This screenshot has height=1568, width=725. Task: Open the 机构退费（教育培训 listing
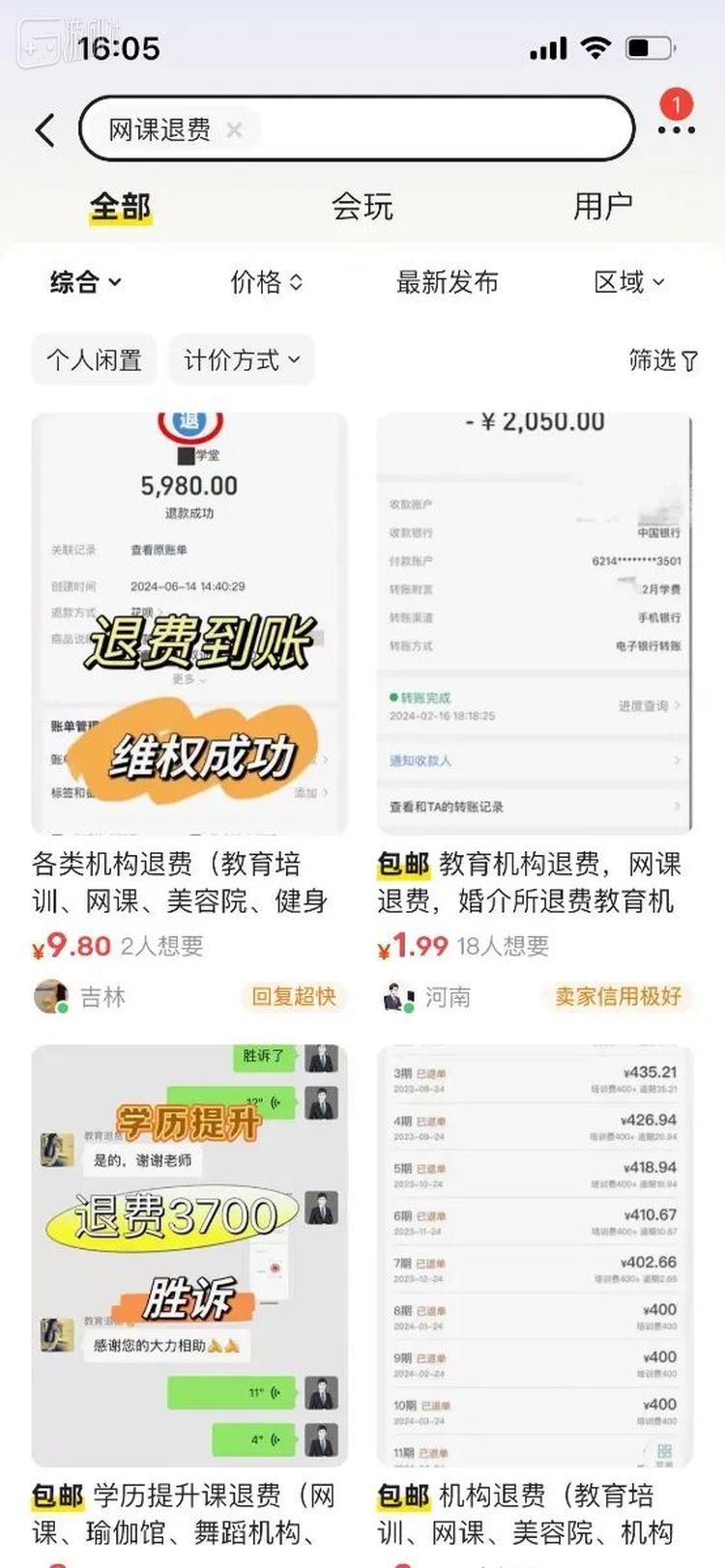pyautogui.click(x=535, y=1304)
